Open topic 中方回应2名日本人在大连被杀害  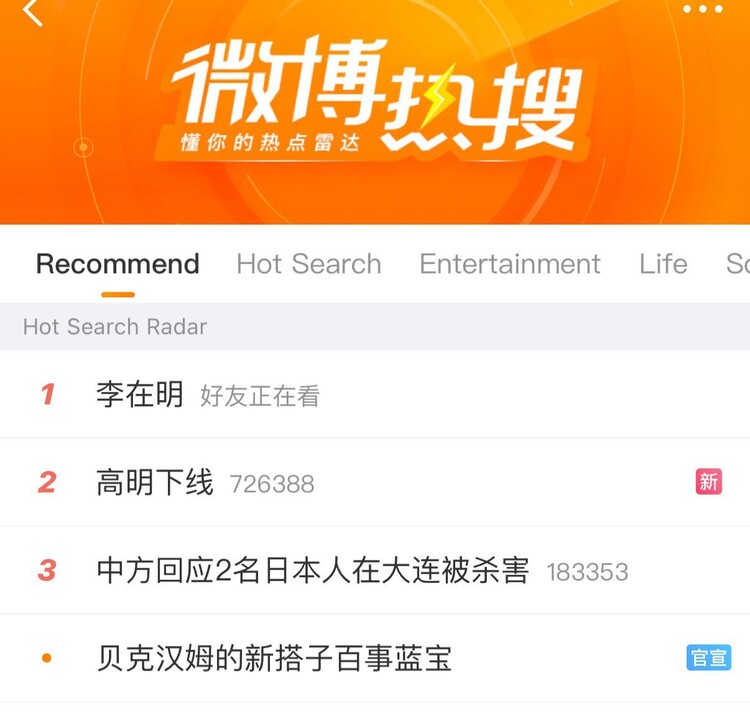[x=312, y=571]
